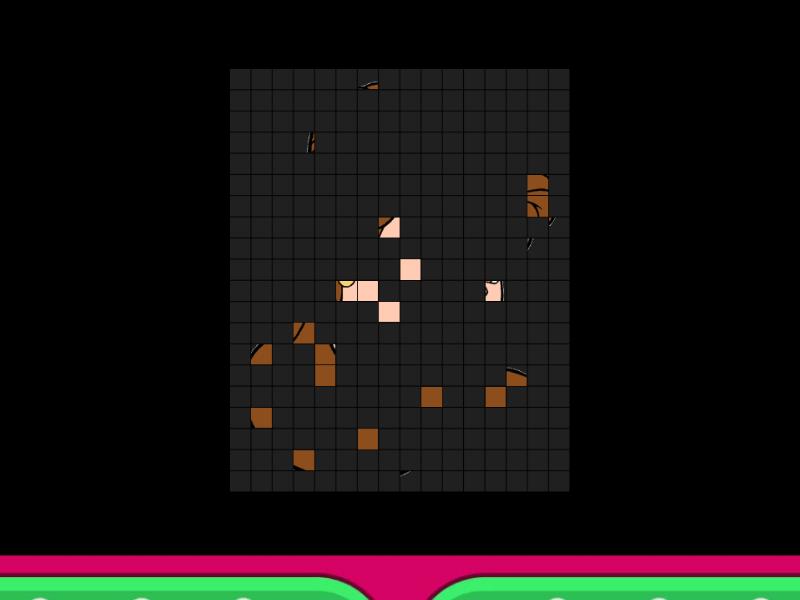Tap the puzzle tile with the yellow circle
This screenshot has height=600, width=800.
pyautogui.click(x=347, y=290)
